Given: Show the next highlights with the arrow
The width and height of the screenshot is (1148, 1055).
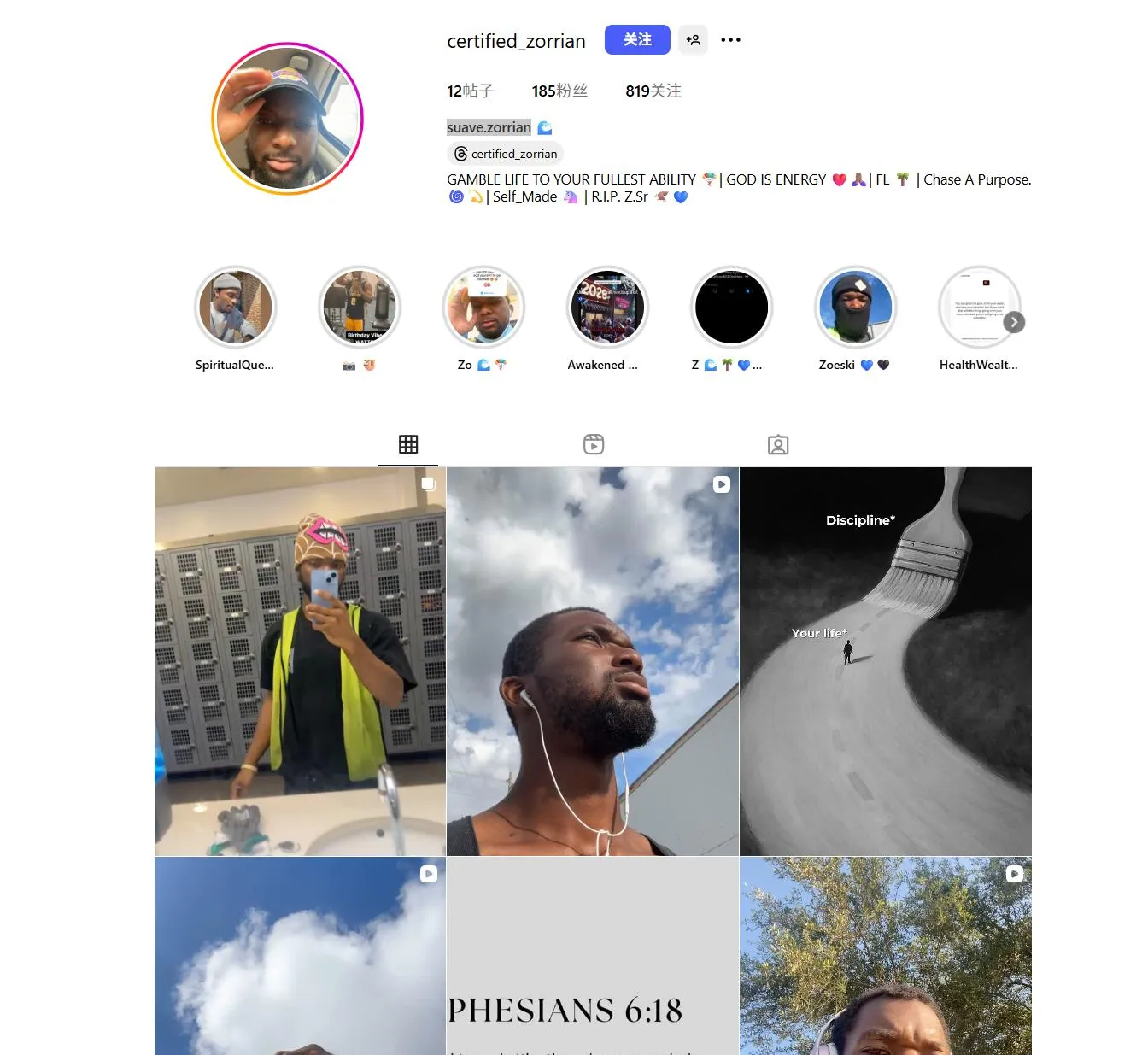Looking at the screenshot, I should coord(1013,322).
